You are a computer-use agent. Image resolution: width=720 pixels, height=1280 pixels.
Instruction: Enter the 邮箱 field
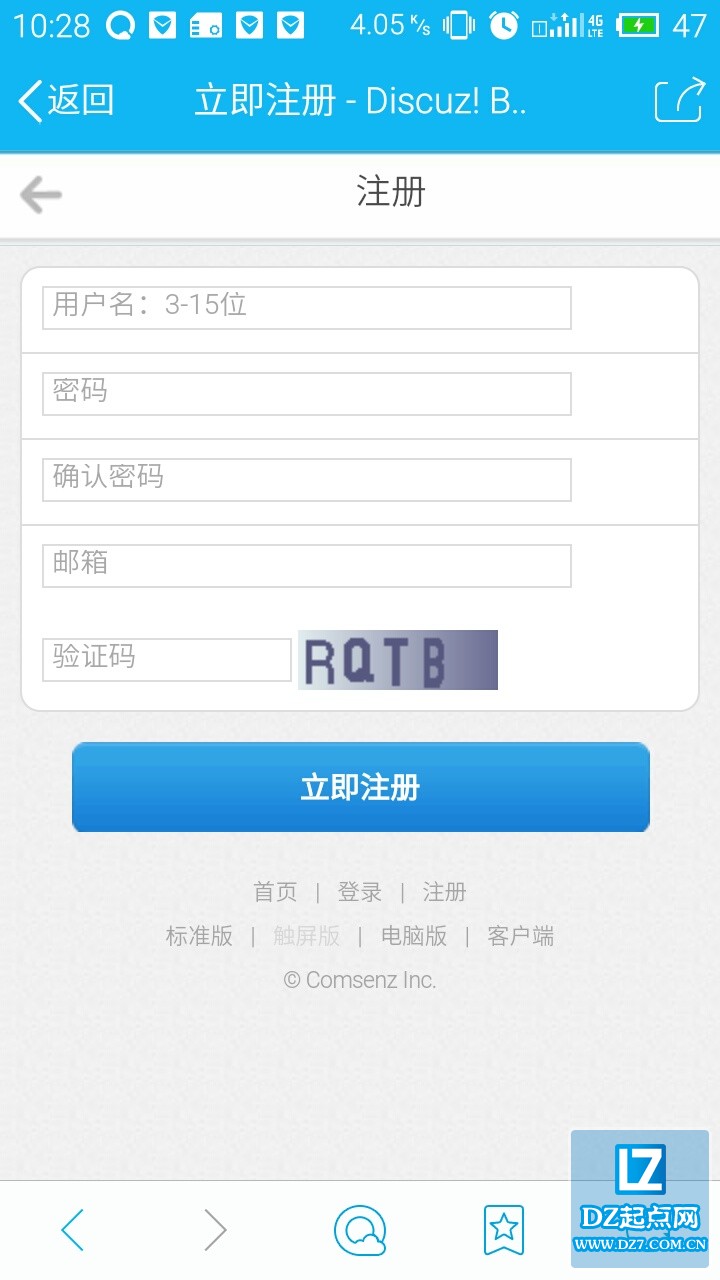pyautogui.click(x=306, y=565)
